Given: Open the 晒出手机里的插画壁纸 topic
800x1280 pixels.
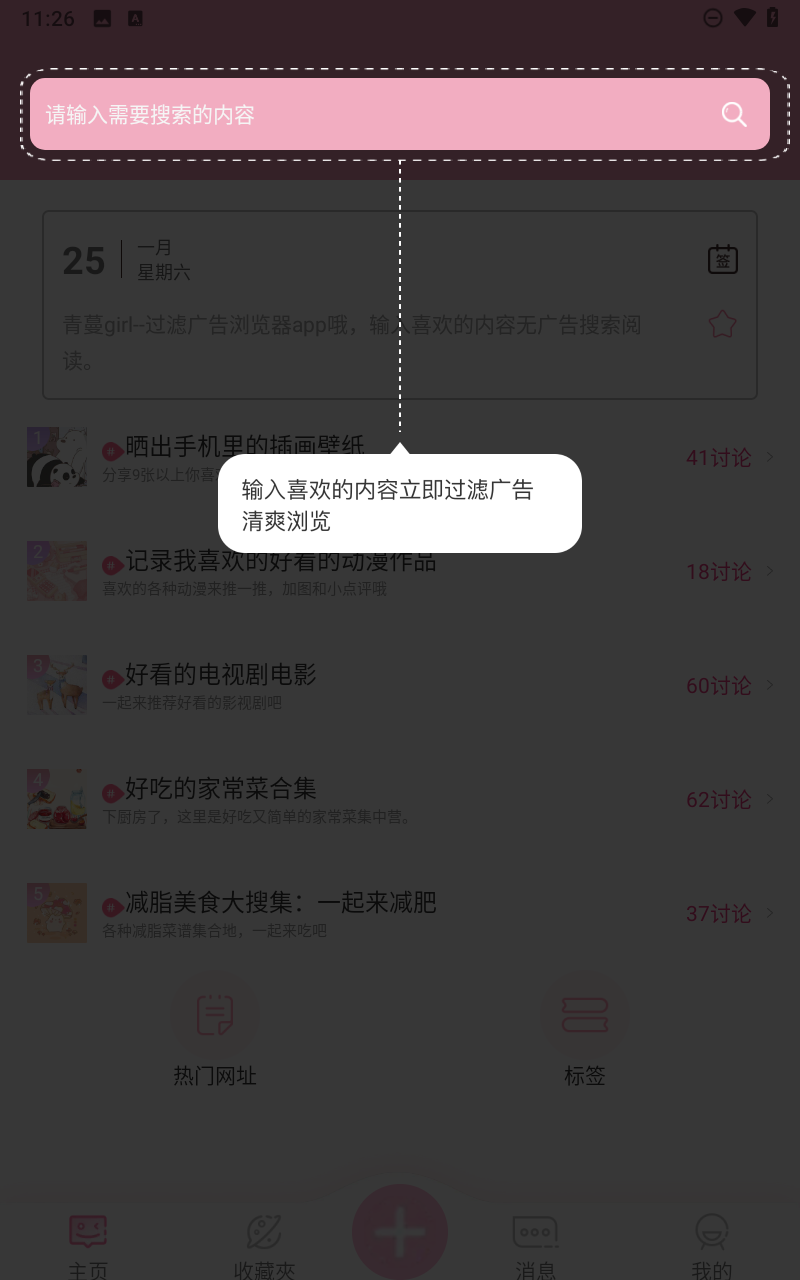Looking at the screenshot, I should [x=243, y=446].
